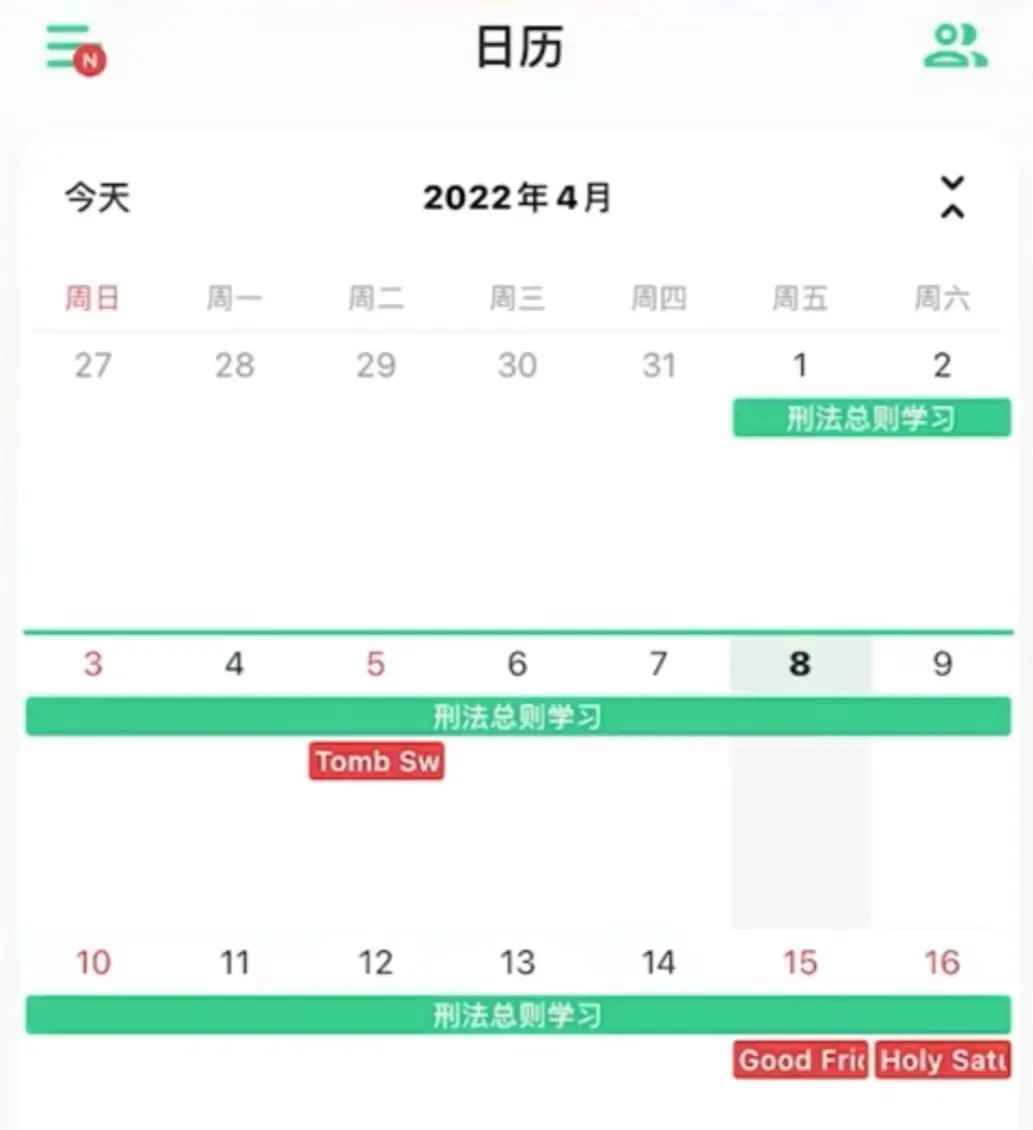Open the 刑法总则学习 event on April 1

869,418
